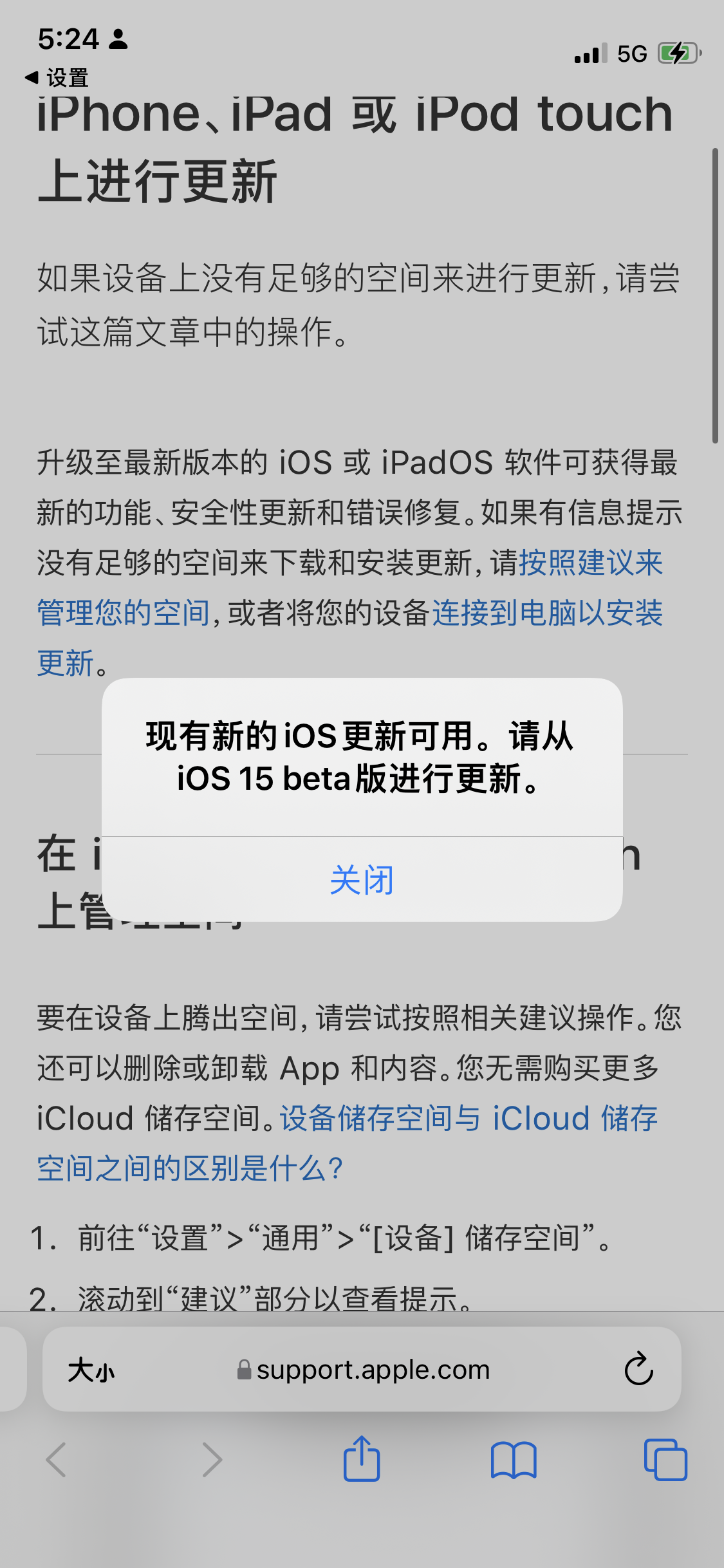Open the 大小 page format menu
The image size is (724, 1568).
pyautogui.click(x=91, y=1370)
